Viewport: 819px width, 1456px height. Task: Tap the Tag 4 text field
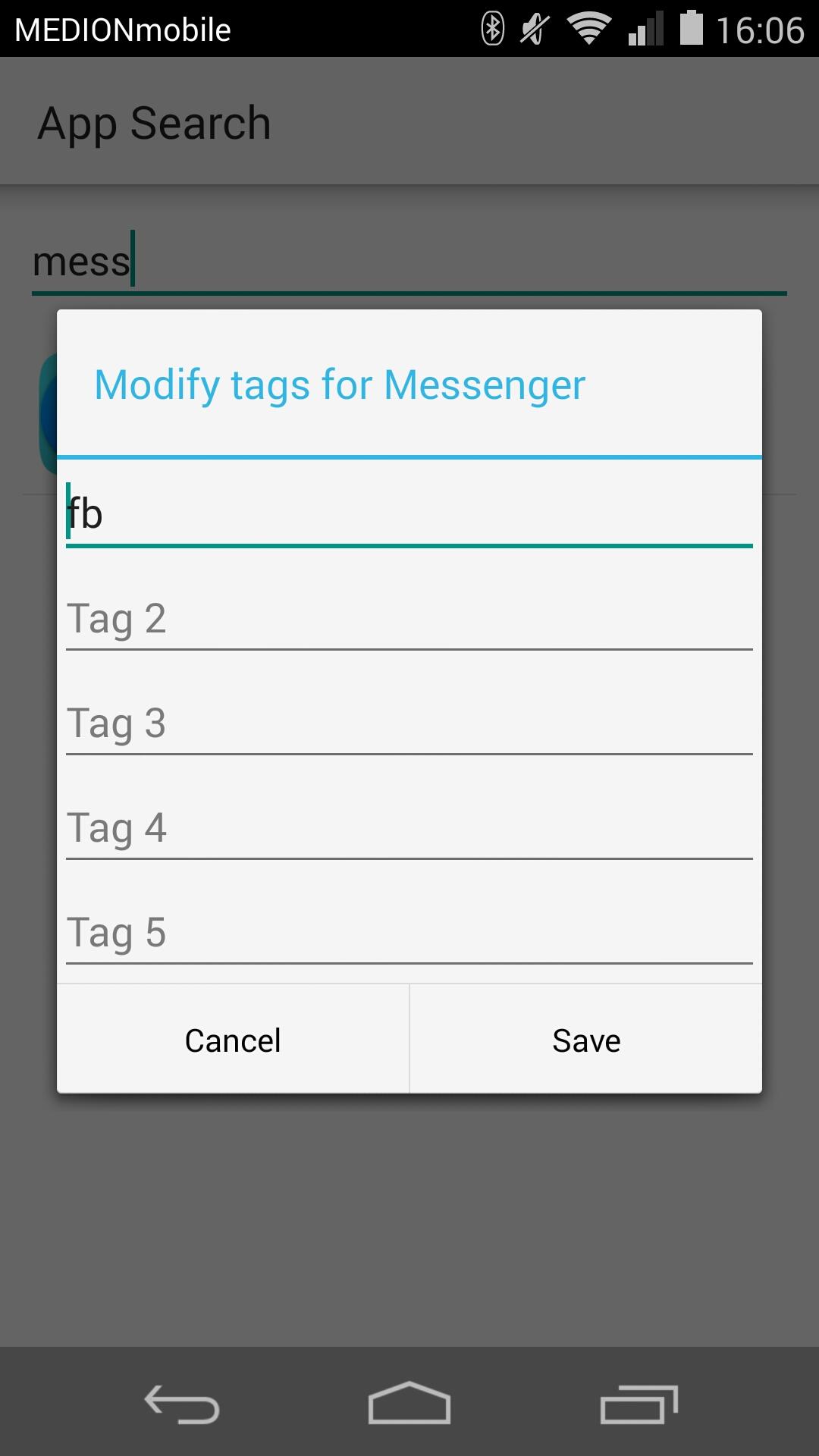409,827
